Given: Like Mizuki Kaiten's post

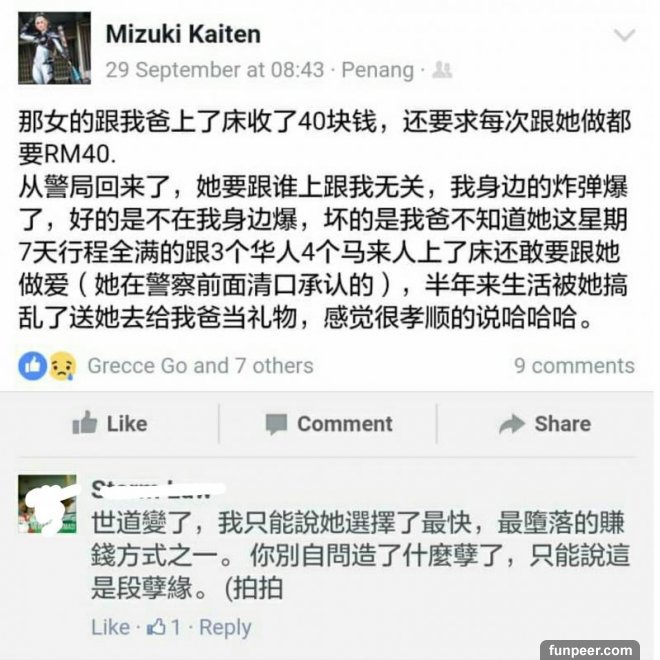Looking at the screenshot, I should (110, 424).
